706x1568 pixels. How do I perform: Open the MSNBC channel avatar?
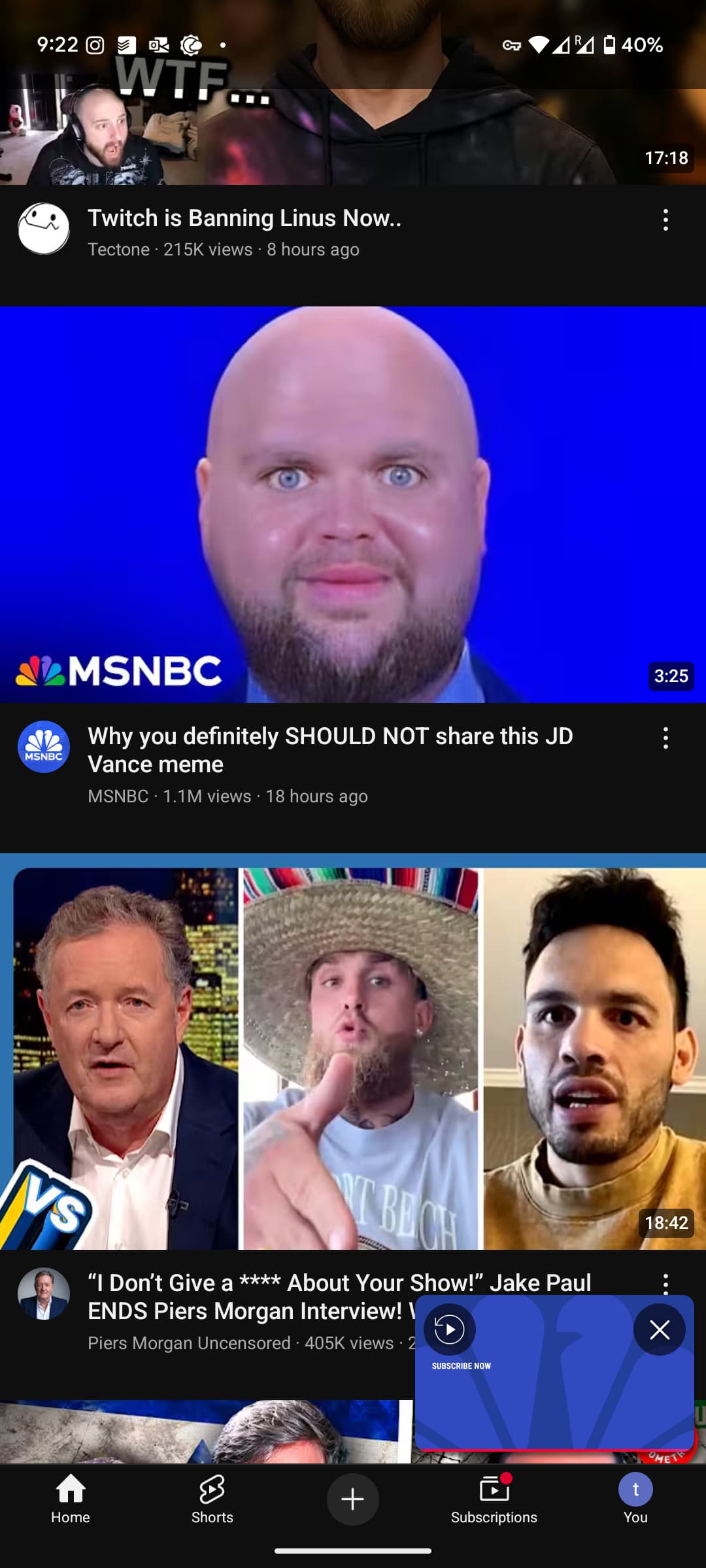point(44,747)
